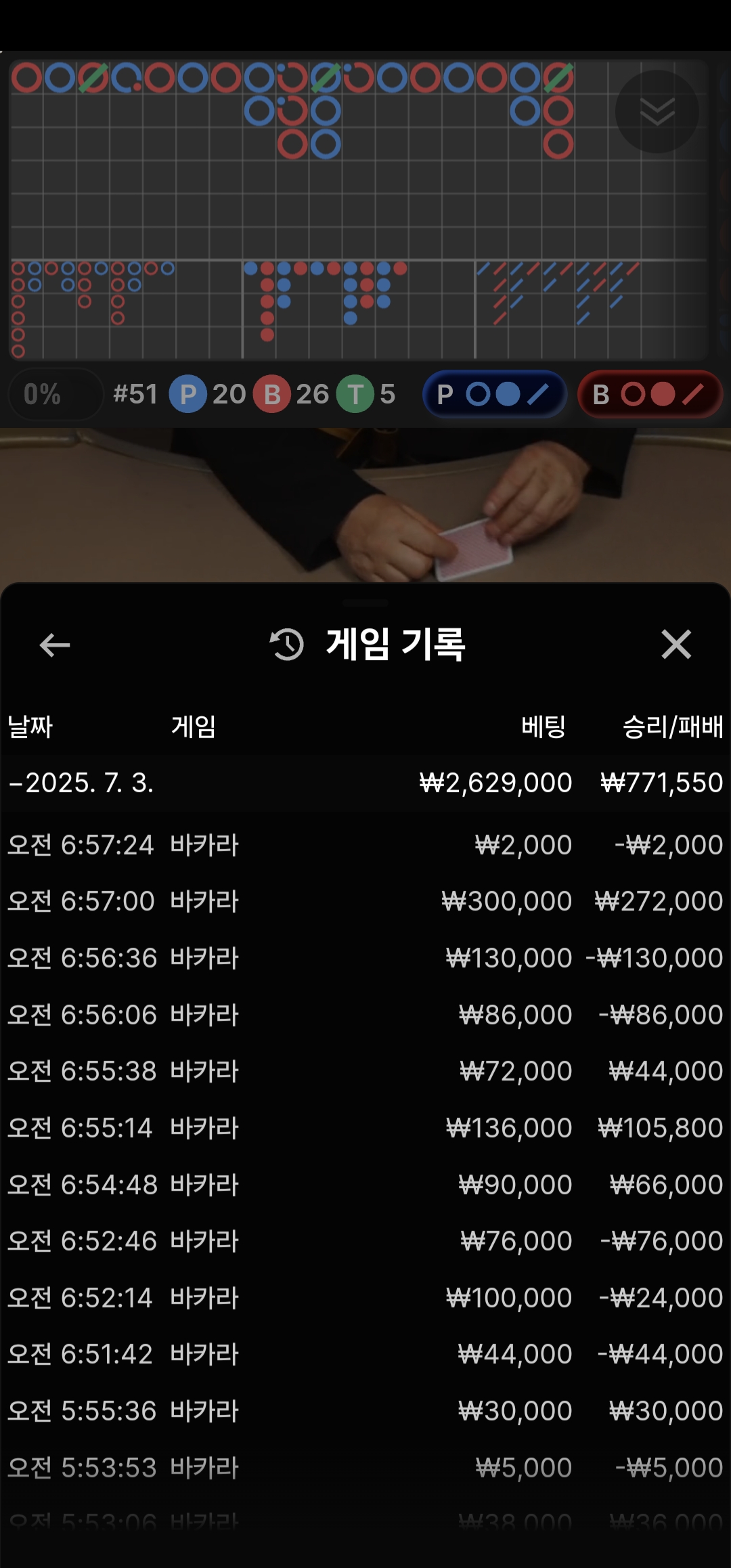Open the 6:57:00 baccarat record

pyautogui.click(x=365, y=901)
